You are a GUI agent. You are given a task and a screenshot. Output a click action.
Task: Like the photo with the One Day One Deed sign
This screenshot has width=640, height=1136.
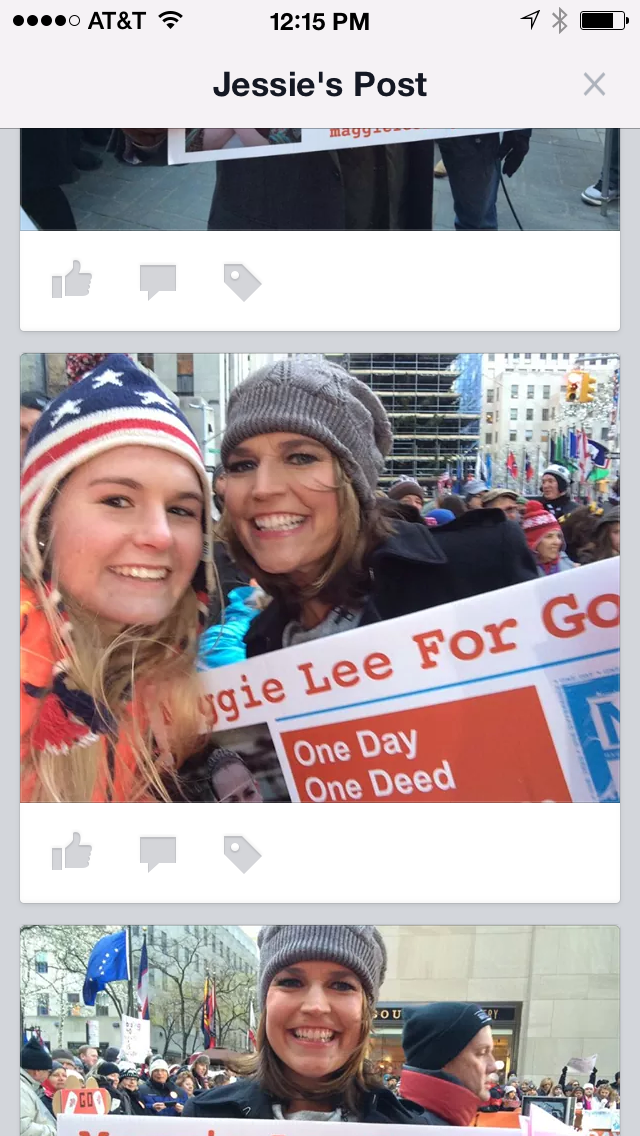72,853
